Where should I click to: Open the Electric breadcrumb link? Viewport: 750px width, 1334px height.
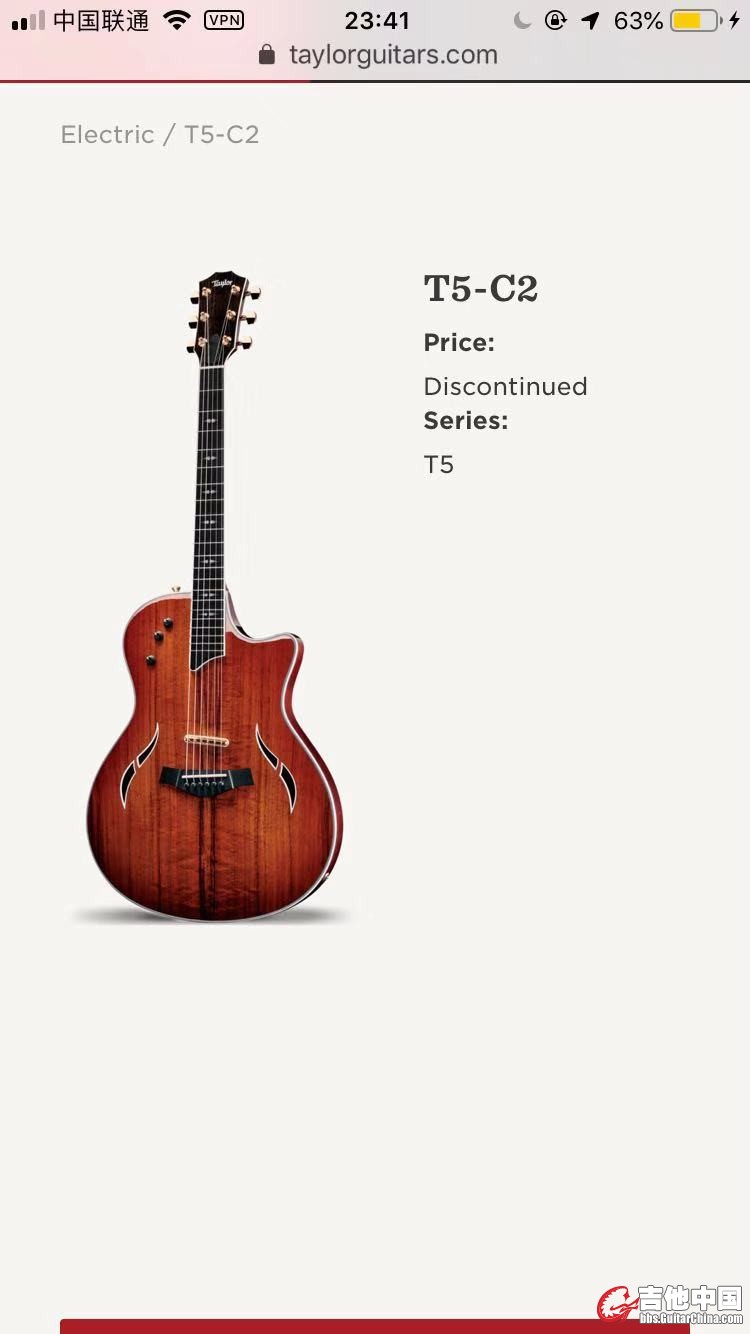pyautogui.click(x=107, y=135)
